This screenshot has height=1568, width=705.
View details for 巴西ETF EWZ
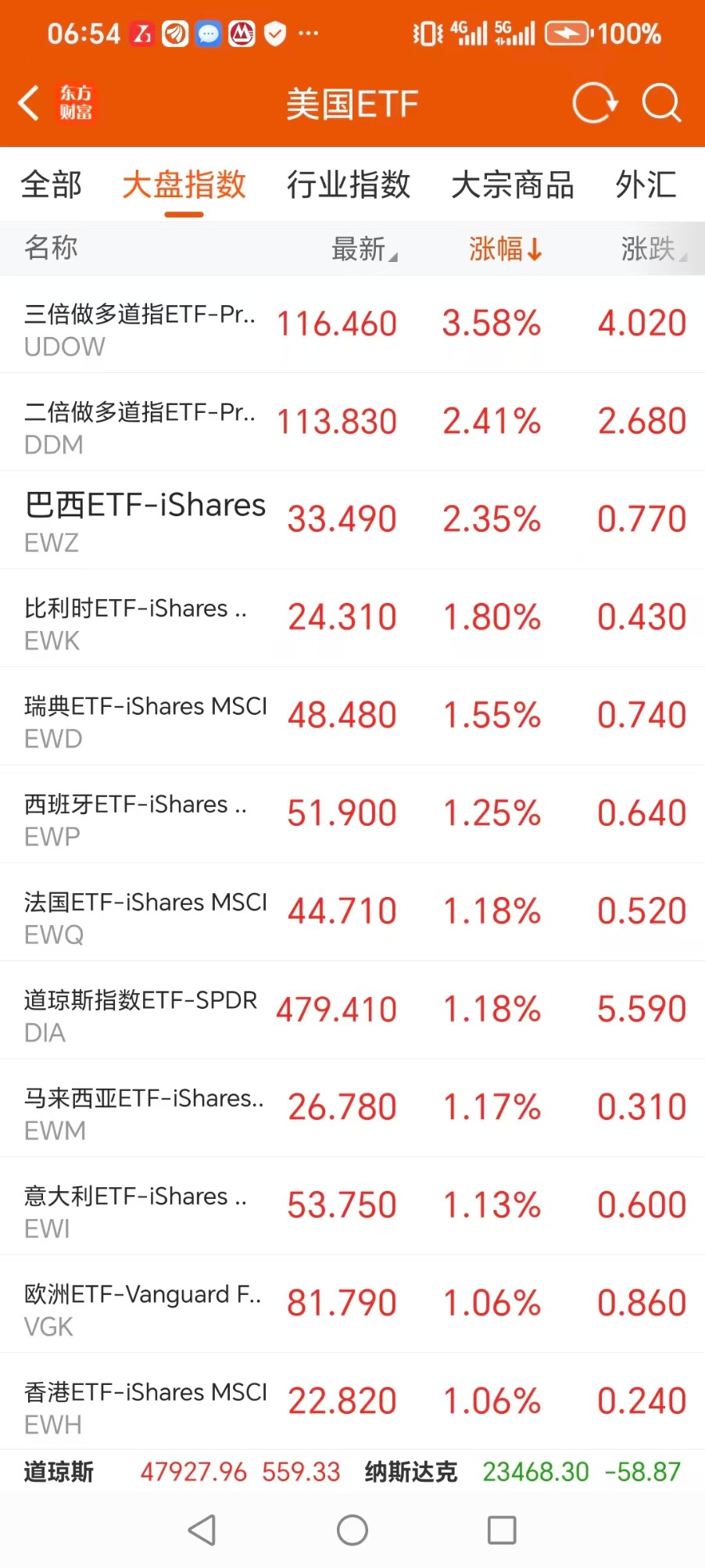pos(352,520)
